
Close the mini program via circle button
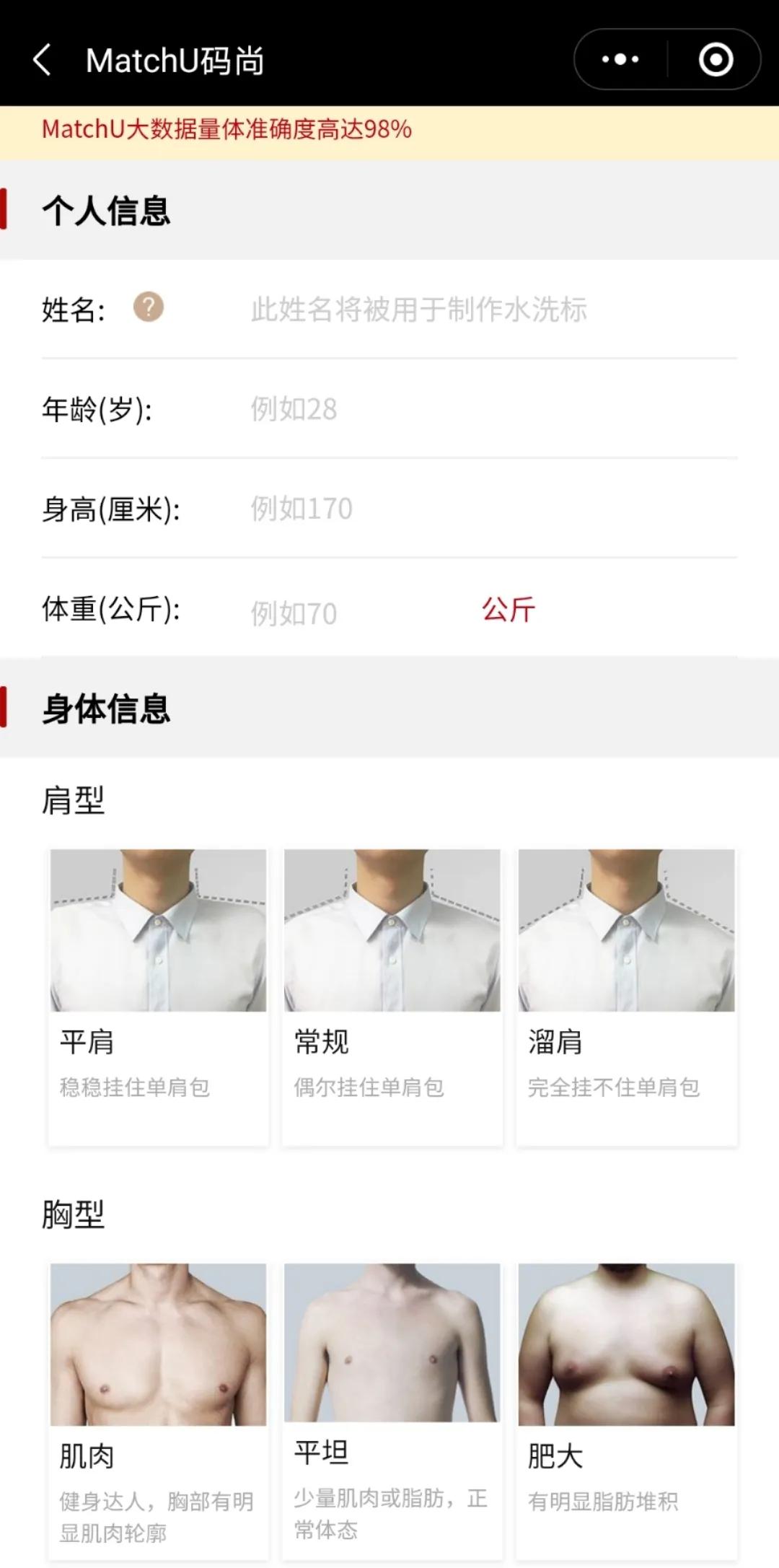point(716,60)
